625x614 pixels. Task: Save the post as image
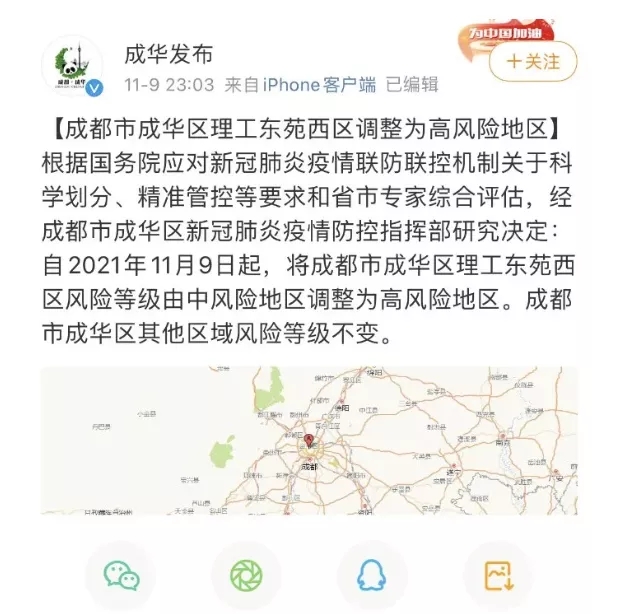pyautogui.click(x=497, y=575)
